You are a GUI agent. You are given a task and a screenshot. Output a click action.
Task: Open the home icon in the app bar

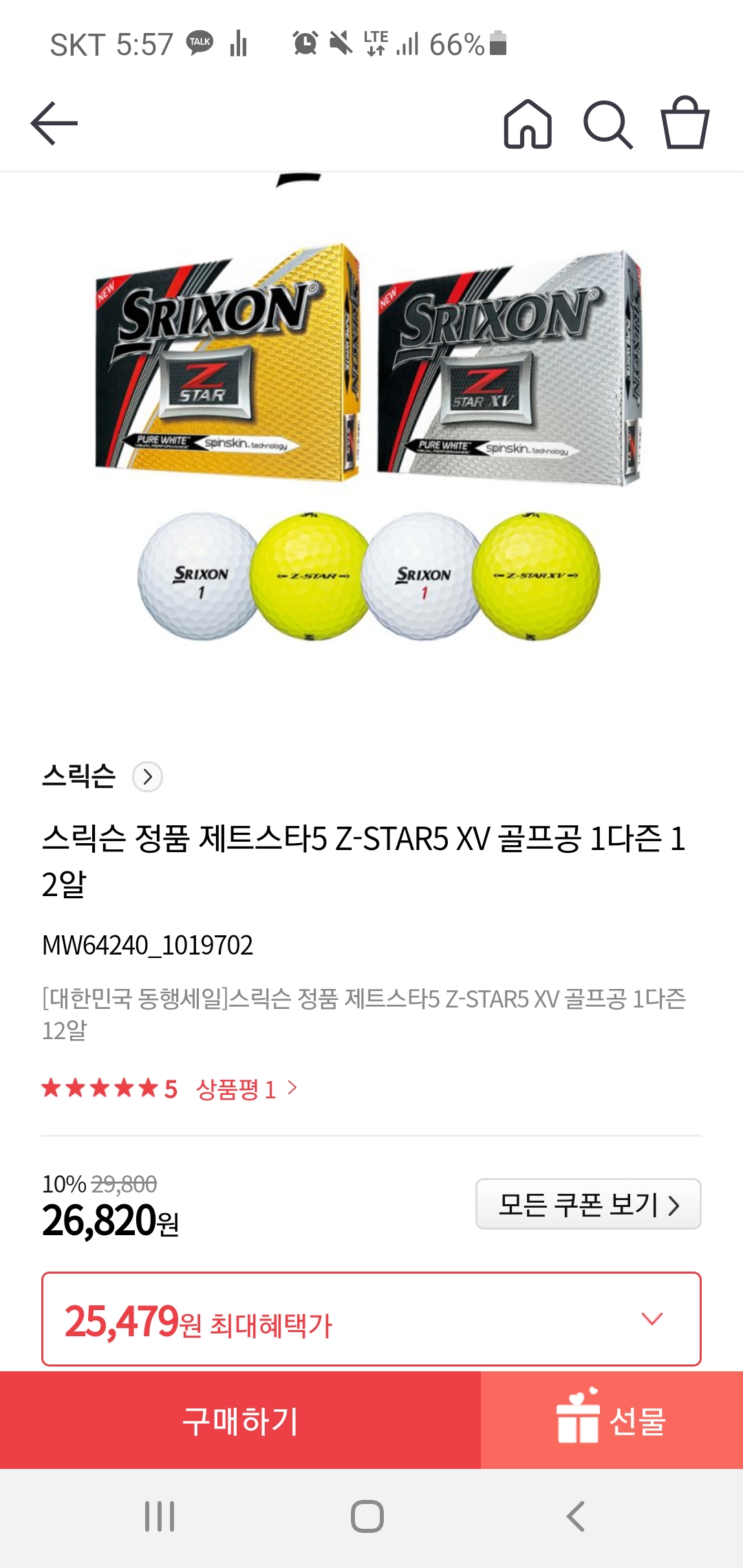(528, 124)
